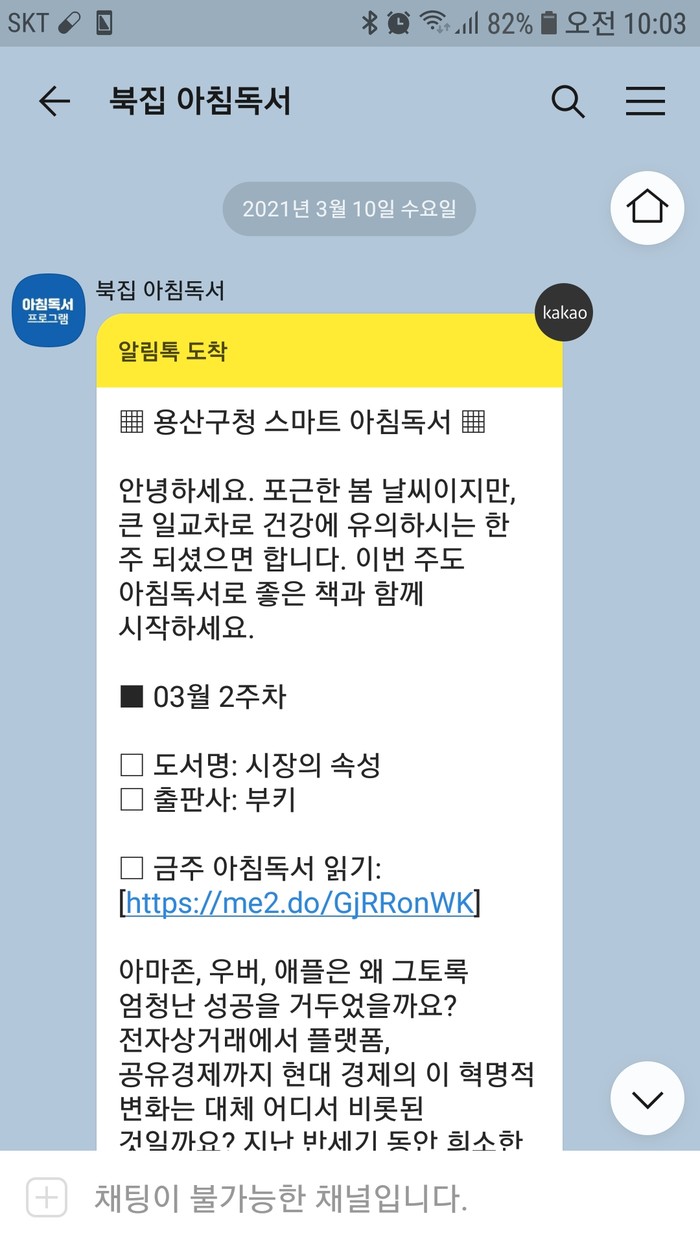Open the me2.do/GjRRonWK reading link

click(x=299, y=902)
